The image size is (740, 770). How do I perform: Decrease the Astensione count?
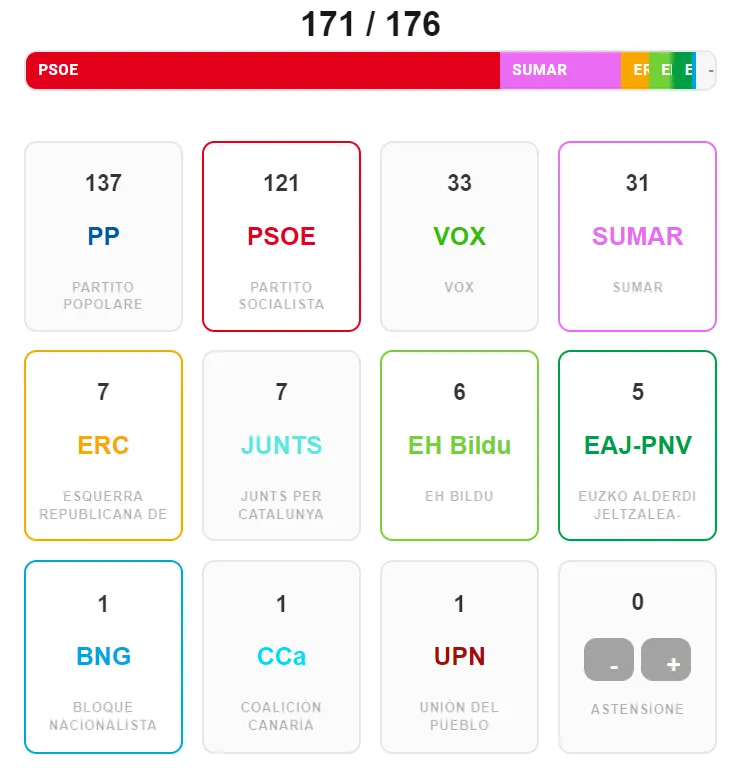point(609,660)
